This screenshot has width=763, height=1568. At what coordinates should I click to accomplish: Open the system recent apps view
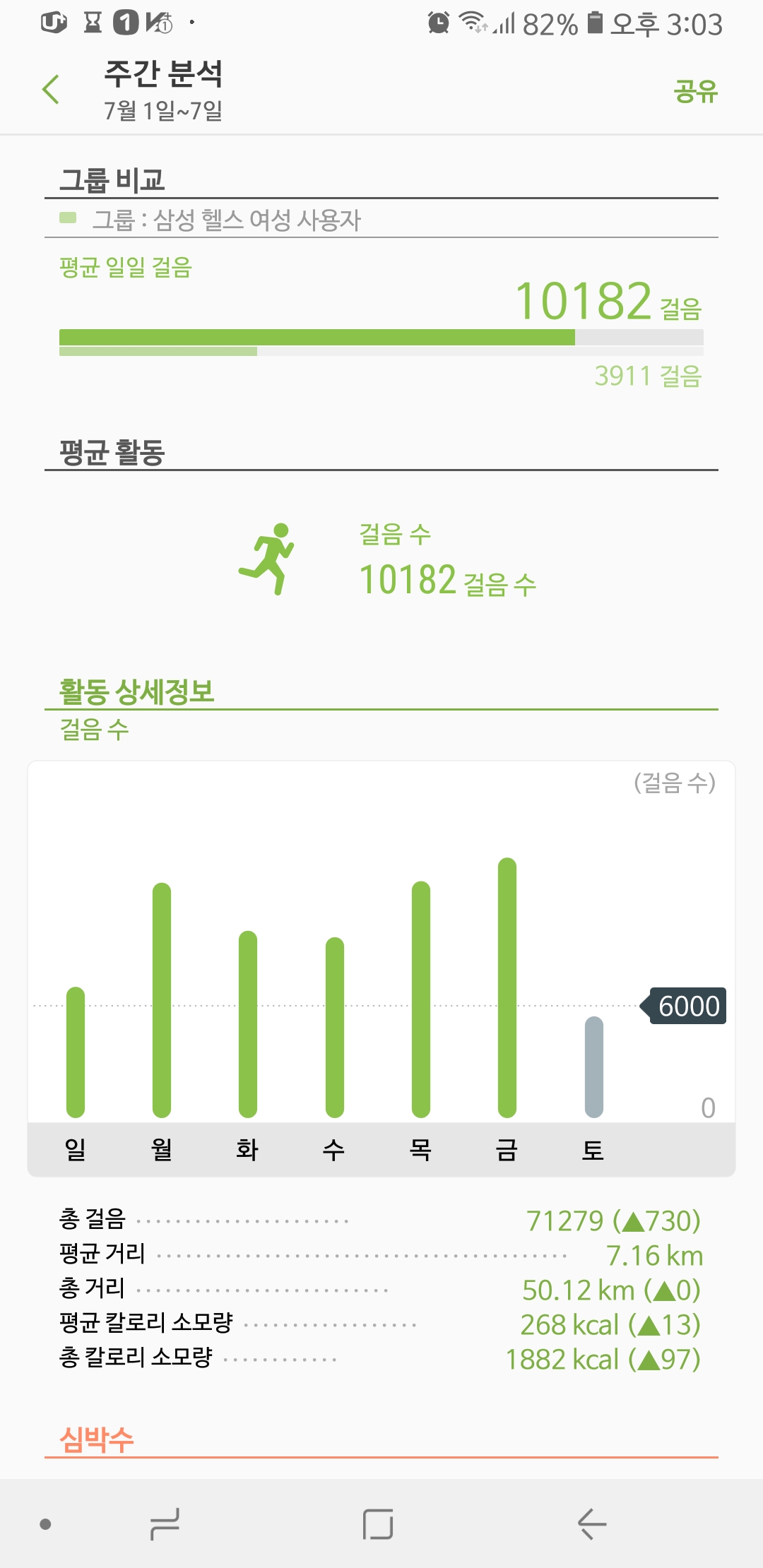(165, 1524)
